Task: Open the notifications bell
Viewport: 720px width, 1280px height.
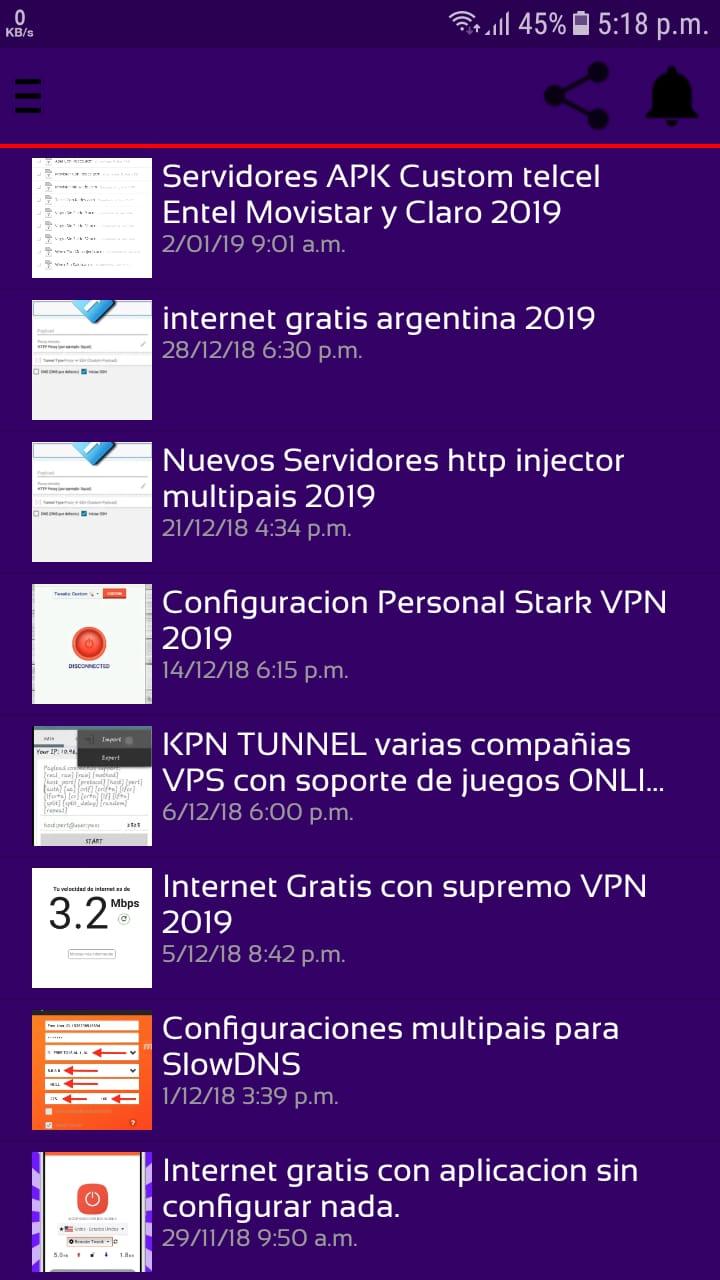Action: 672,96
